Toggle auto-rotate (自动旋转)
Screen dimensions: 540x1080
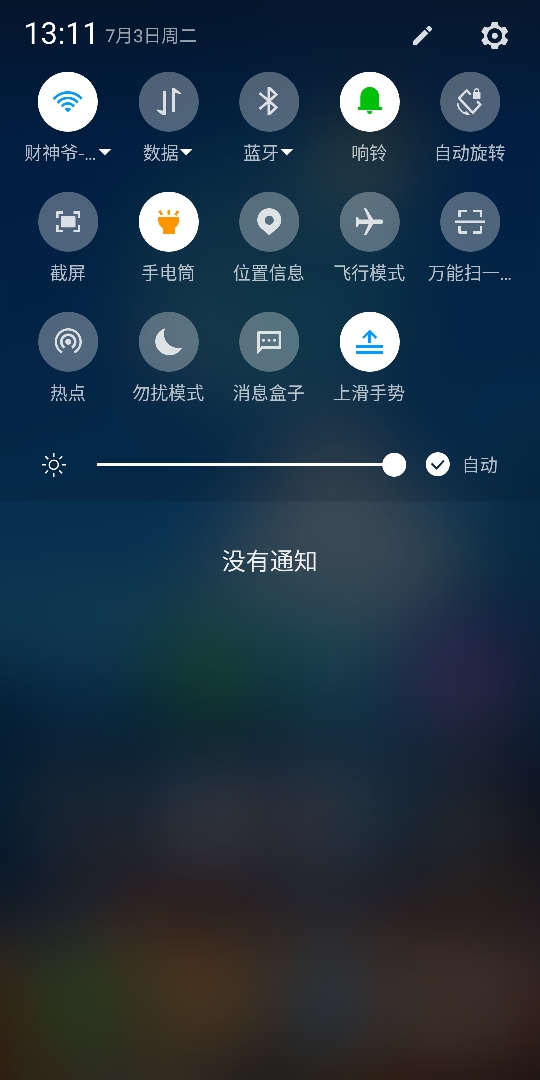click(x=470, y=102)
